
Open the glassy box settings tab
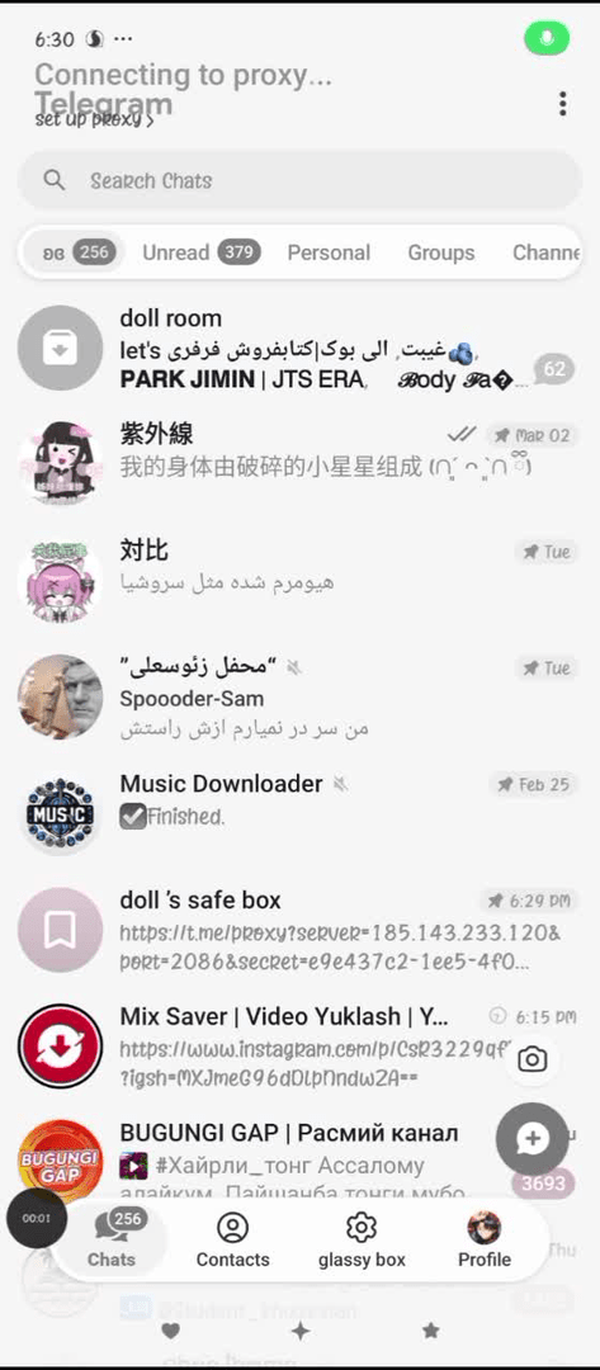click(x=361, y=1241)
